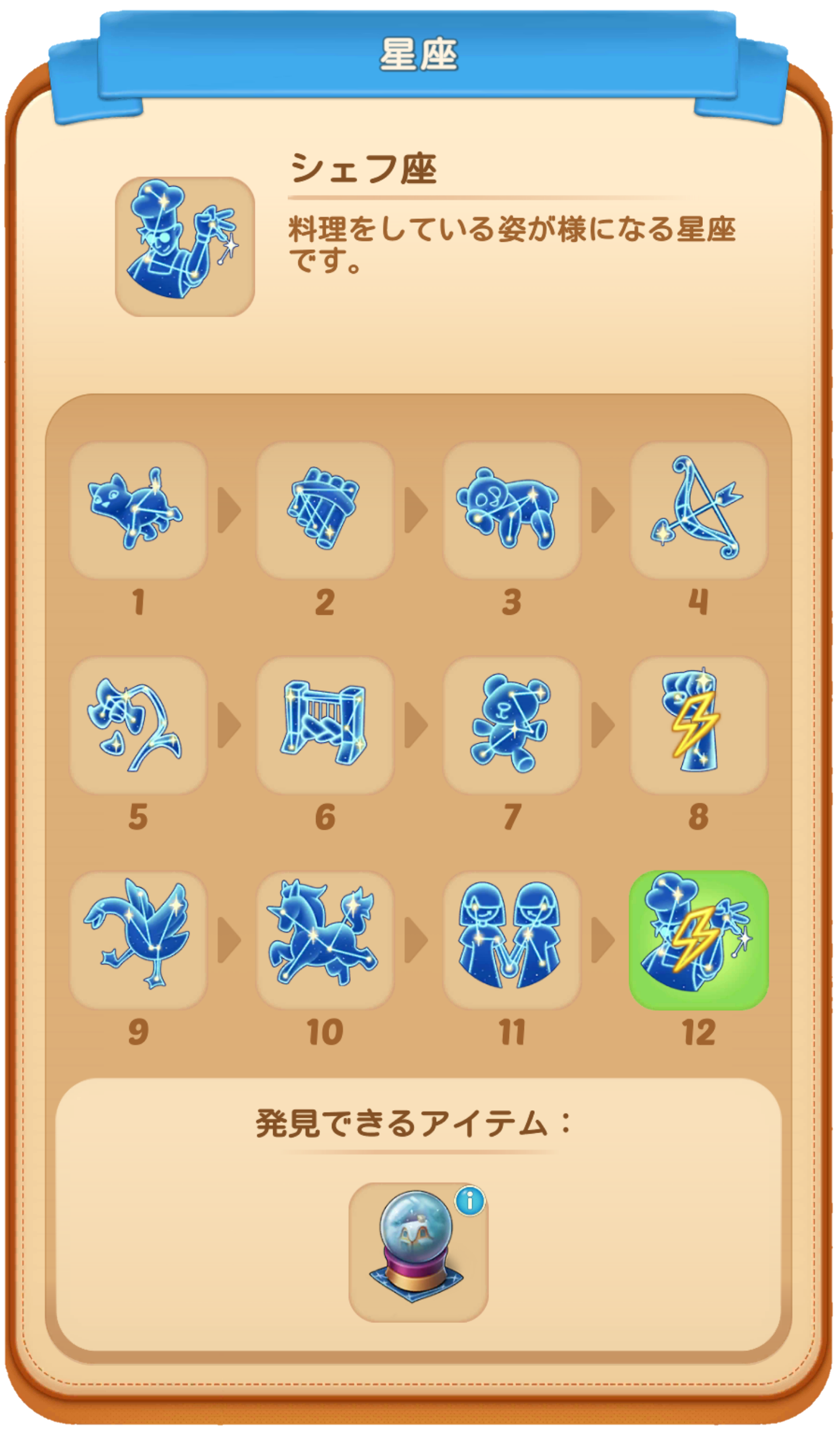The height and width of the screenshot is (1432, 840).
Task: View constellation 3, the panda
Action: (512, 510)
